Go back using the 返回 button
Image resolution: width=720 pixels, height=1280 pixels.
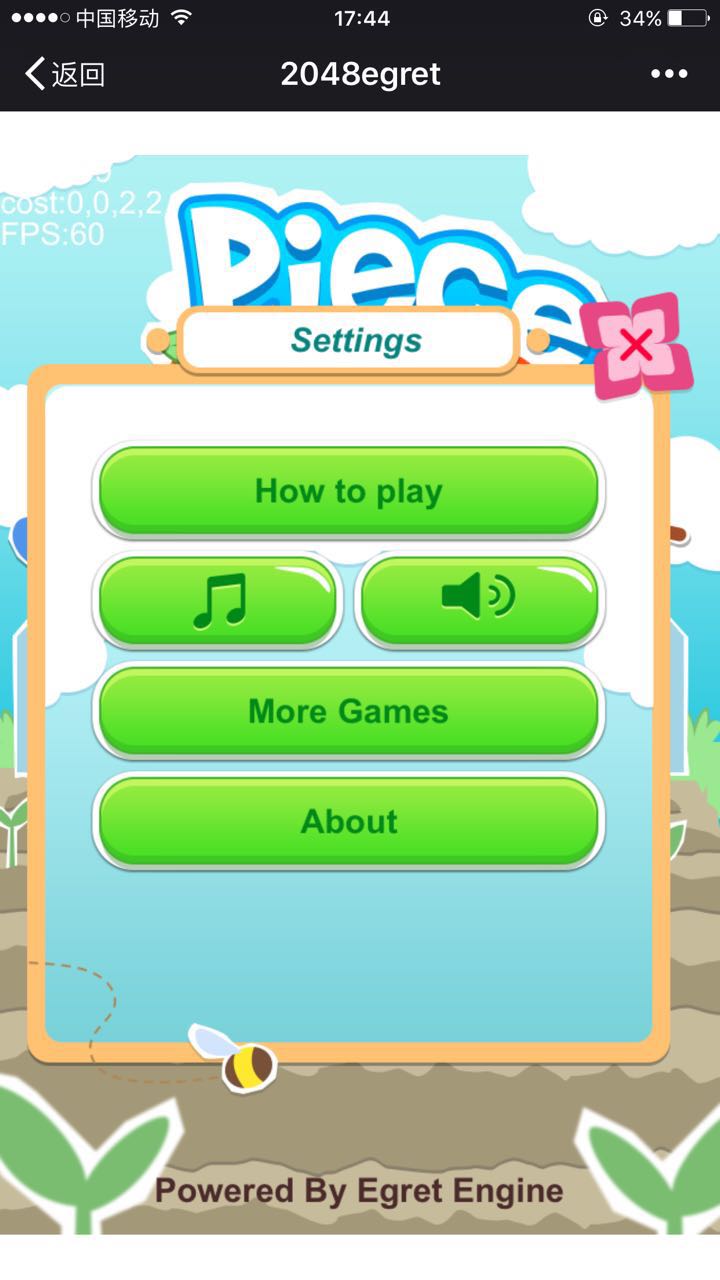pos(65,74)
